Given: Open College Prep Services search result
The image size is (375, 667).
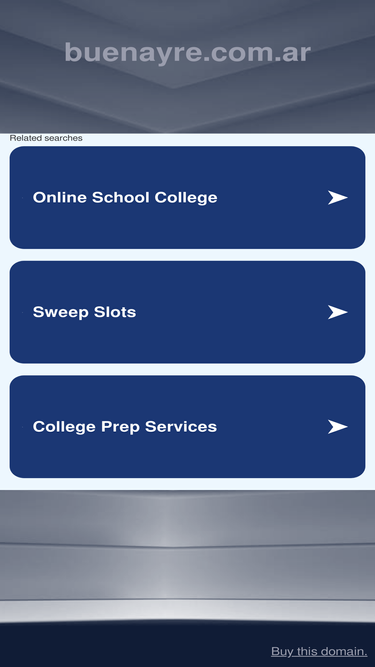Looking at the screenshot, I should point(187,426).
